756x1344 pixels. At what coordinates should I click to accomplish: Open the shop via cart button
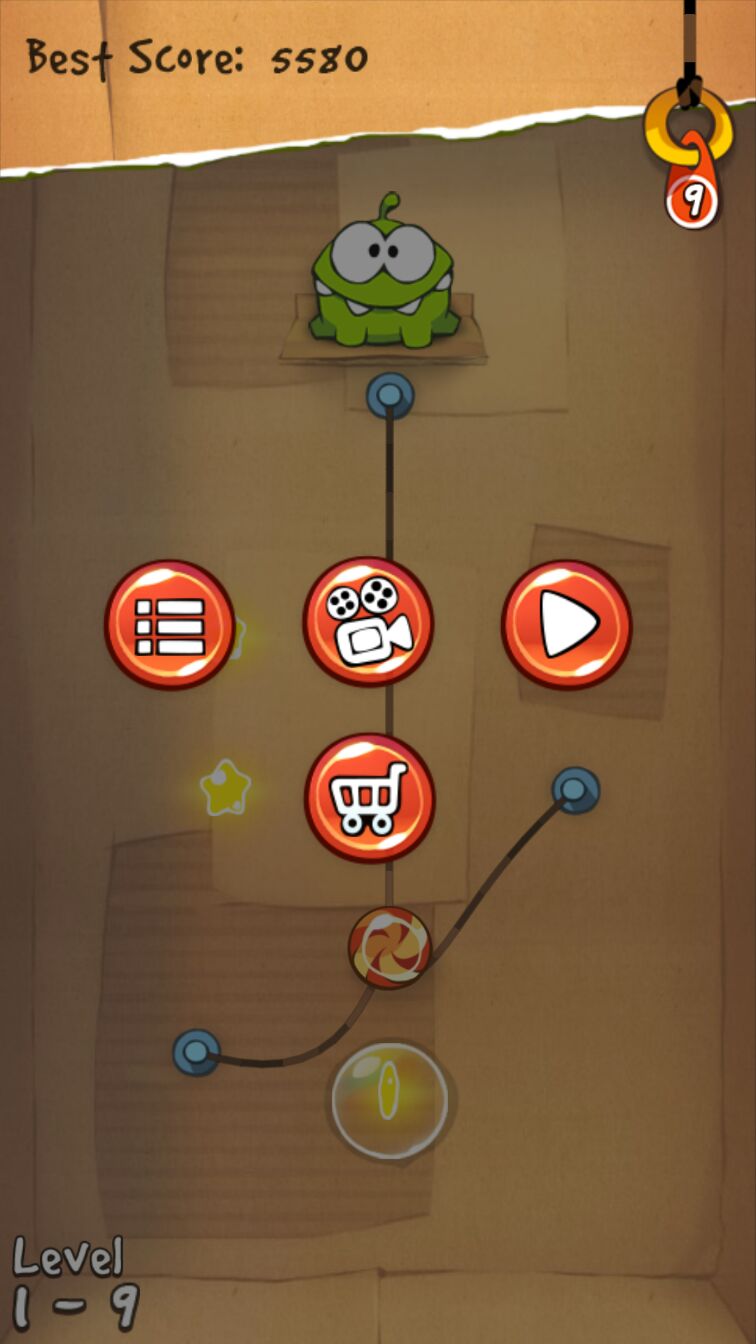click(369, 798)
